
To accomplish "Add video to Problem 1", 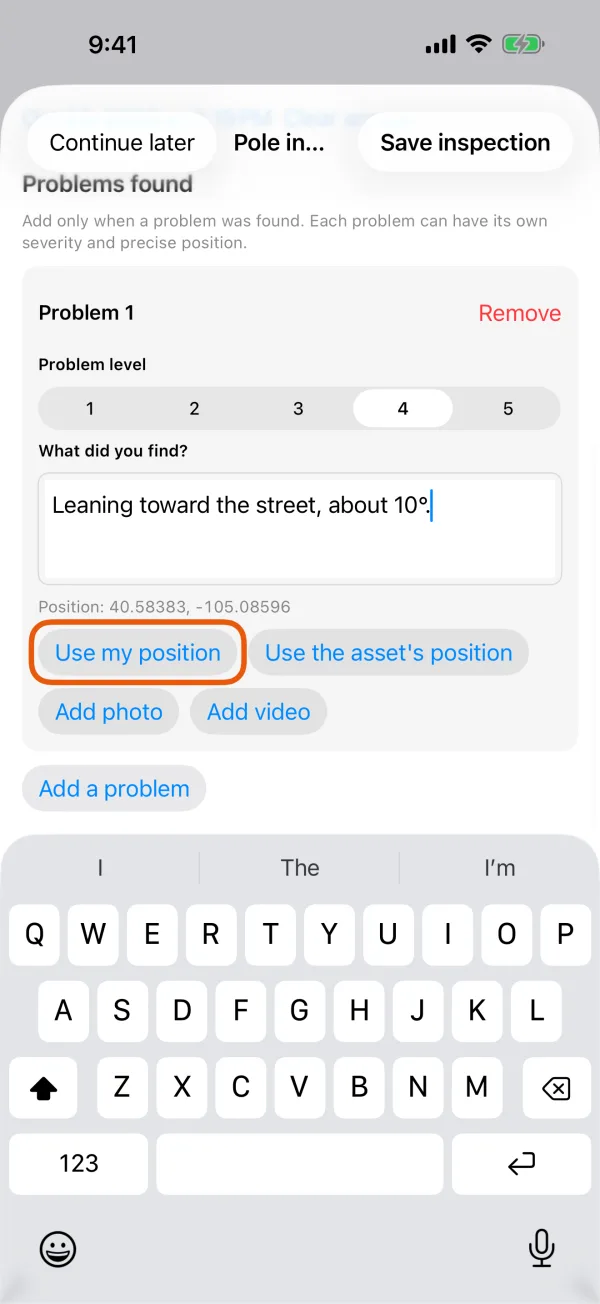I will click(x=258, y=712).
